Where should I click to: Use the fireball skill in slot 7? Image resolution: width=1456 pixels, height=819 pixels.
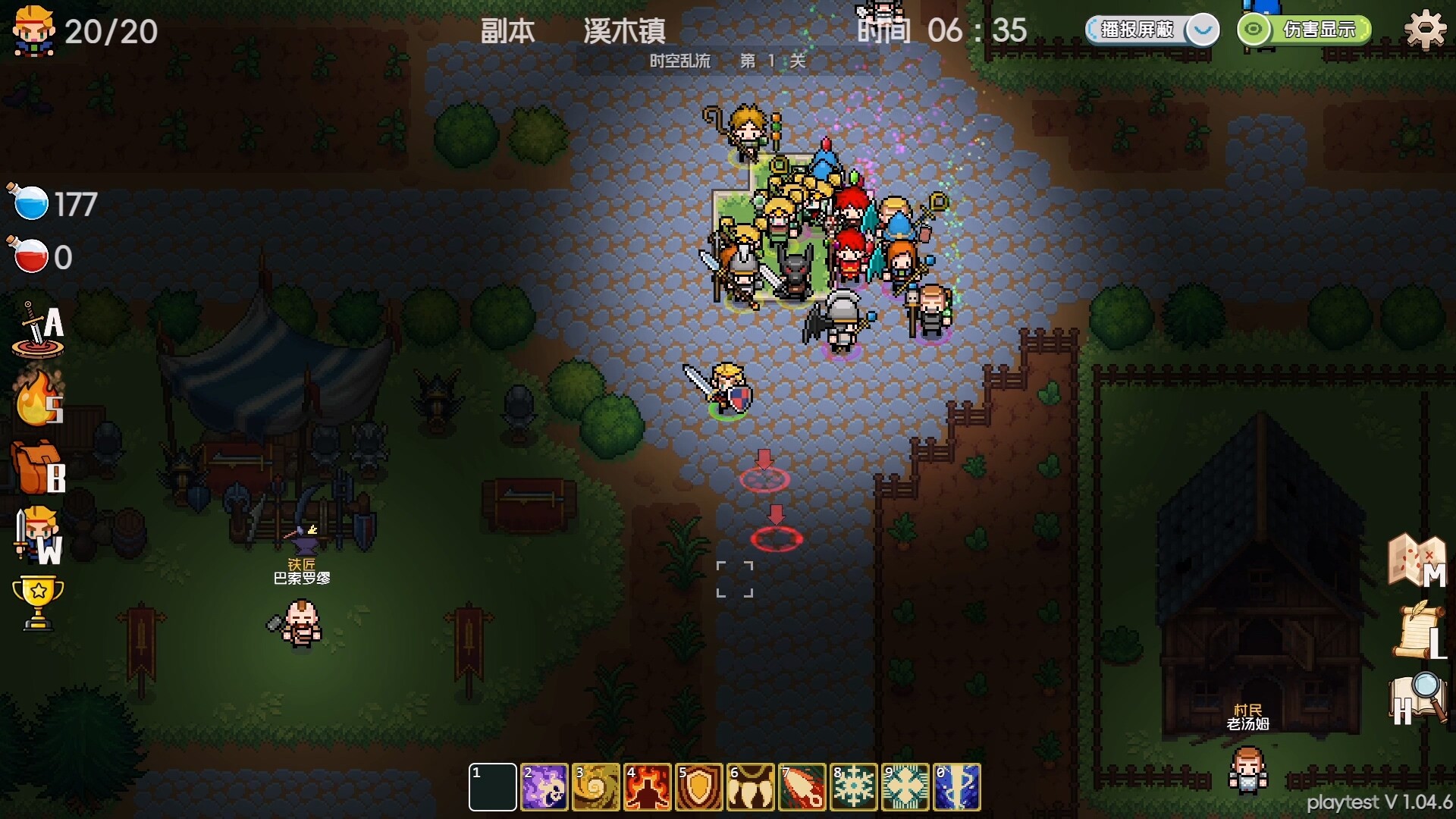click(802, 787)
